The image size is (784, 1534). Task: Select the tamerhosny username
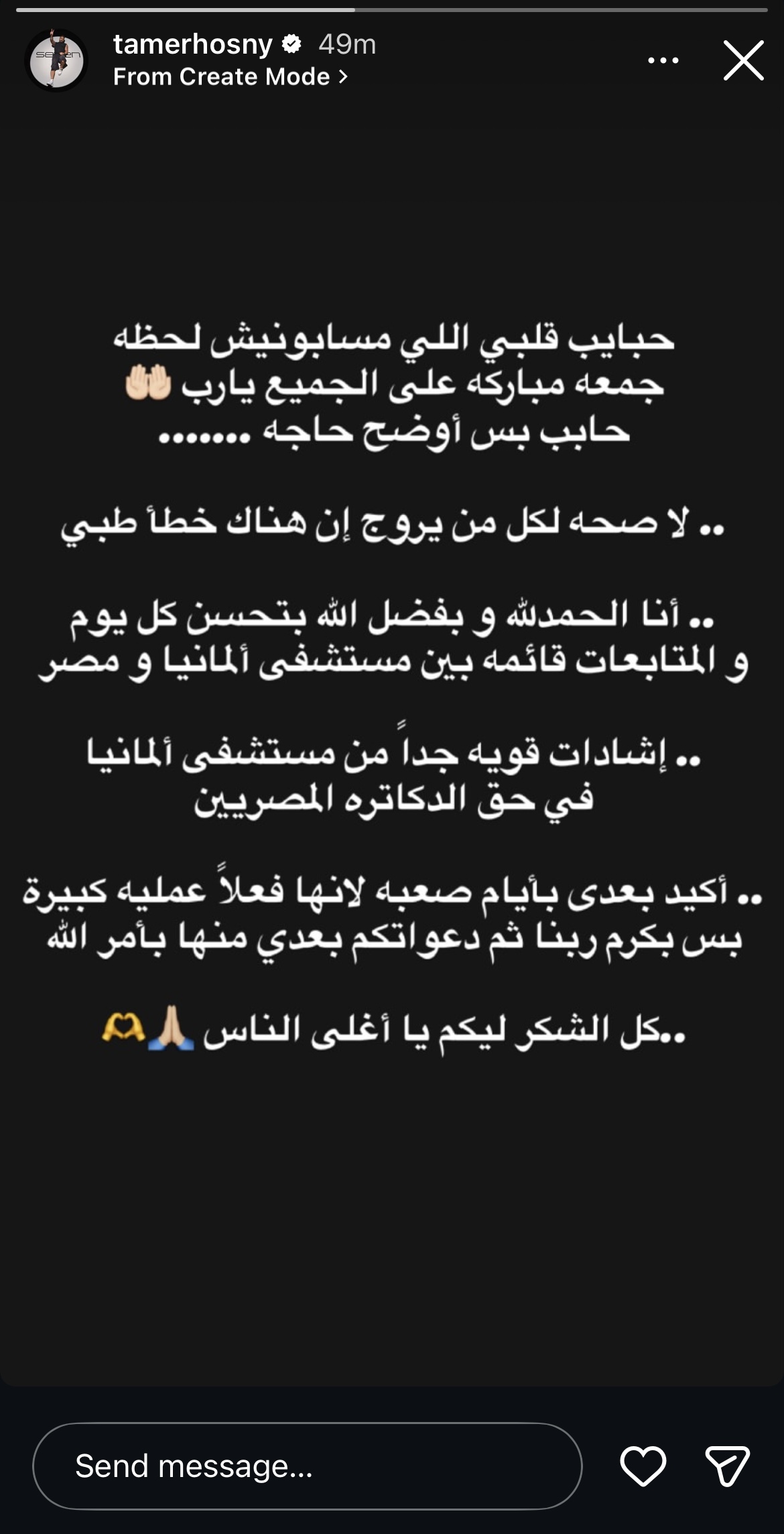click(x=194, y=46)
